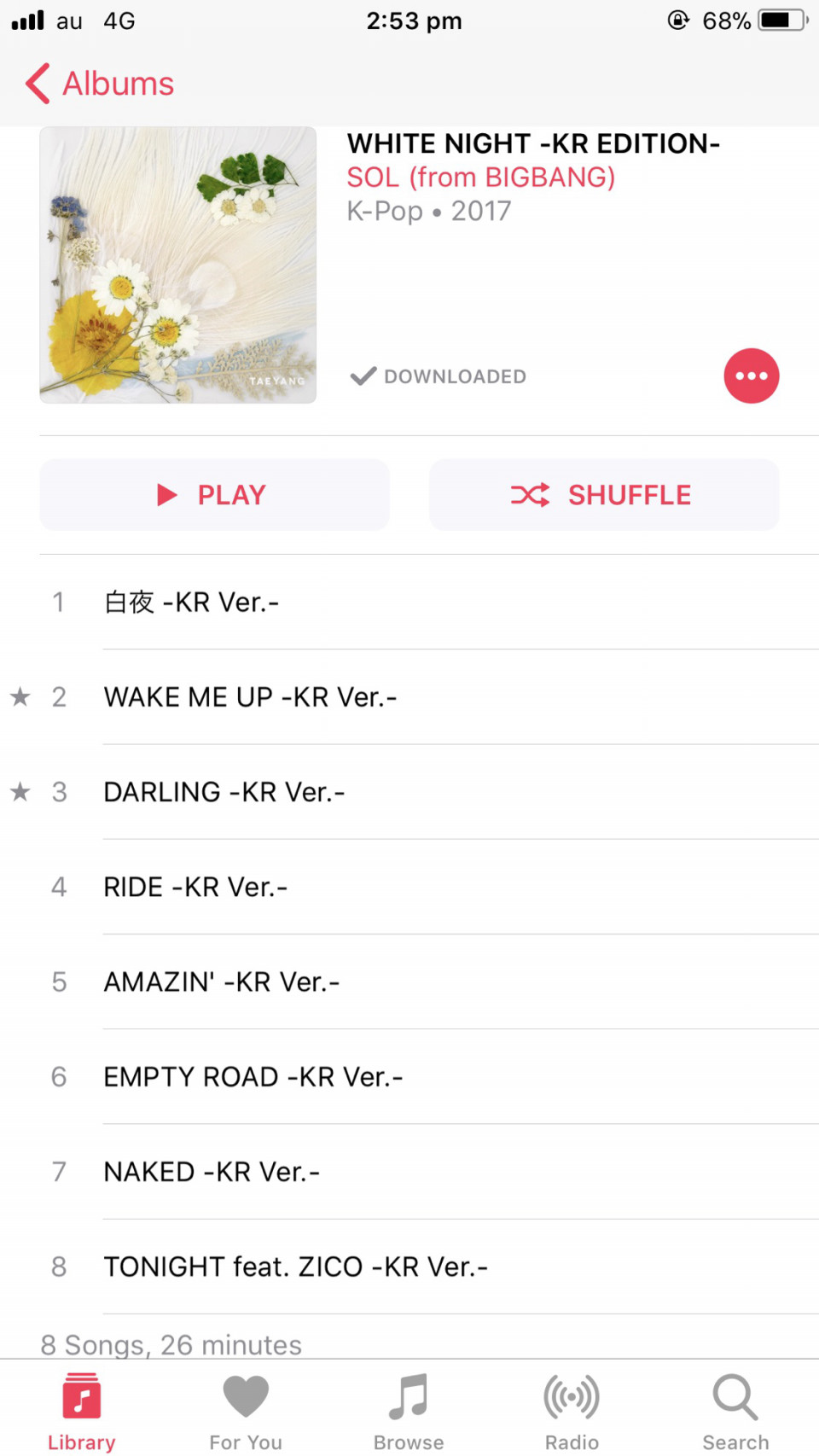Image resolution: width=819 pixels, height=1456 pixels.
Task: Play track 白夜 -KR Ver.-
Action: pos(191,603)
